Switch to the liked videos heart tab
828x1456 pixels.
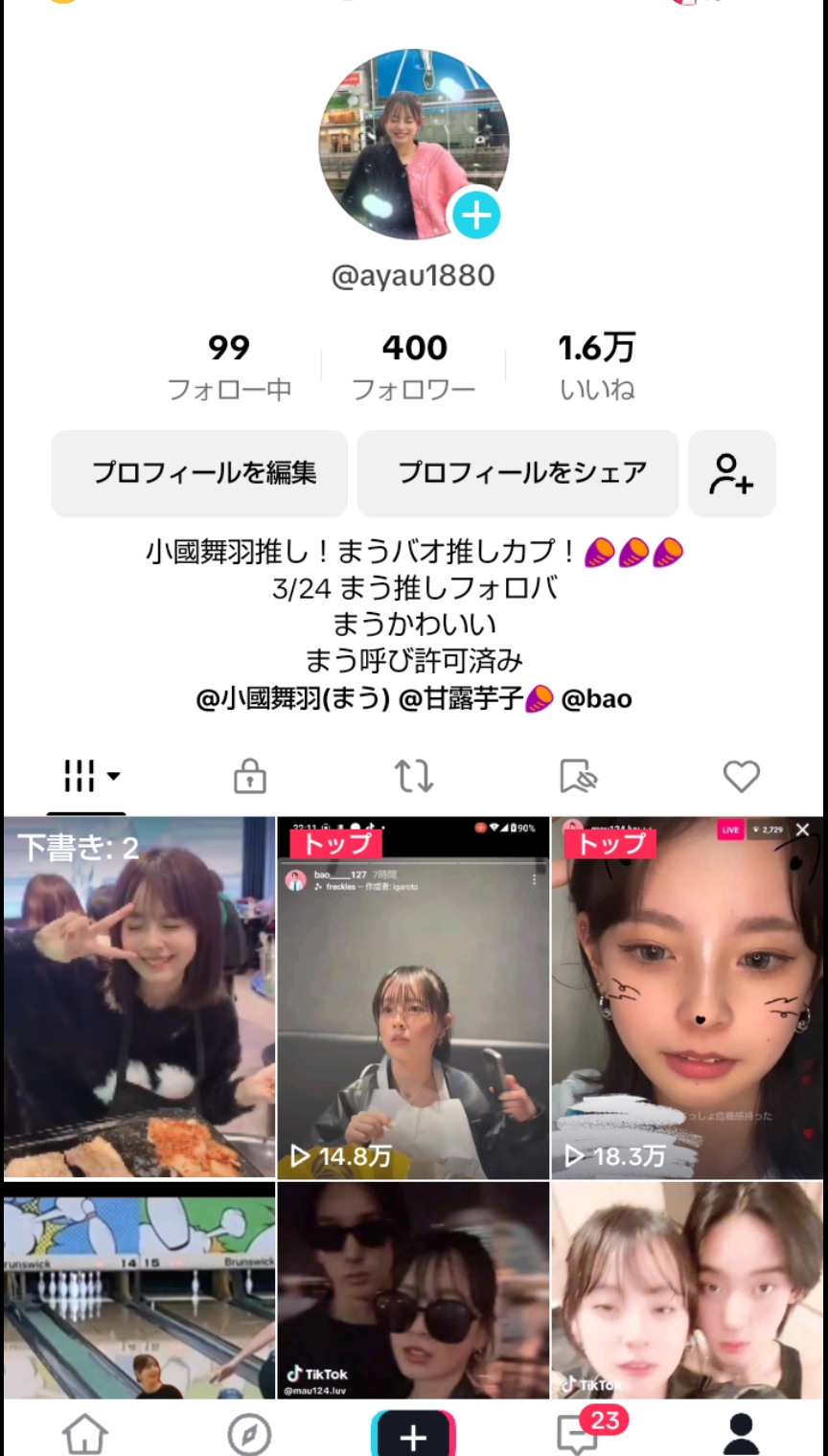point(741,776)
